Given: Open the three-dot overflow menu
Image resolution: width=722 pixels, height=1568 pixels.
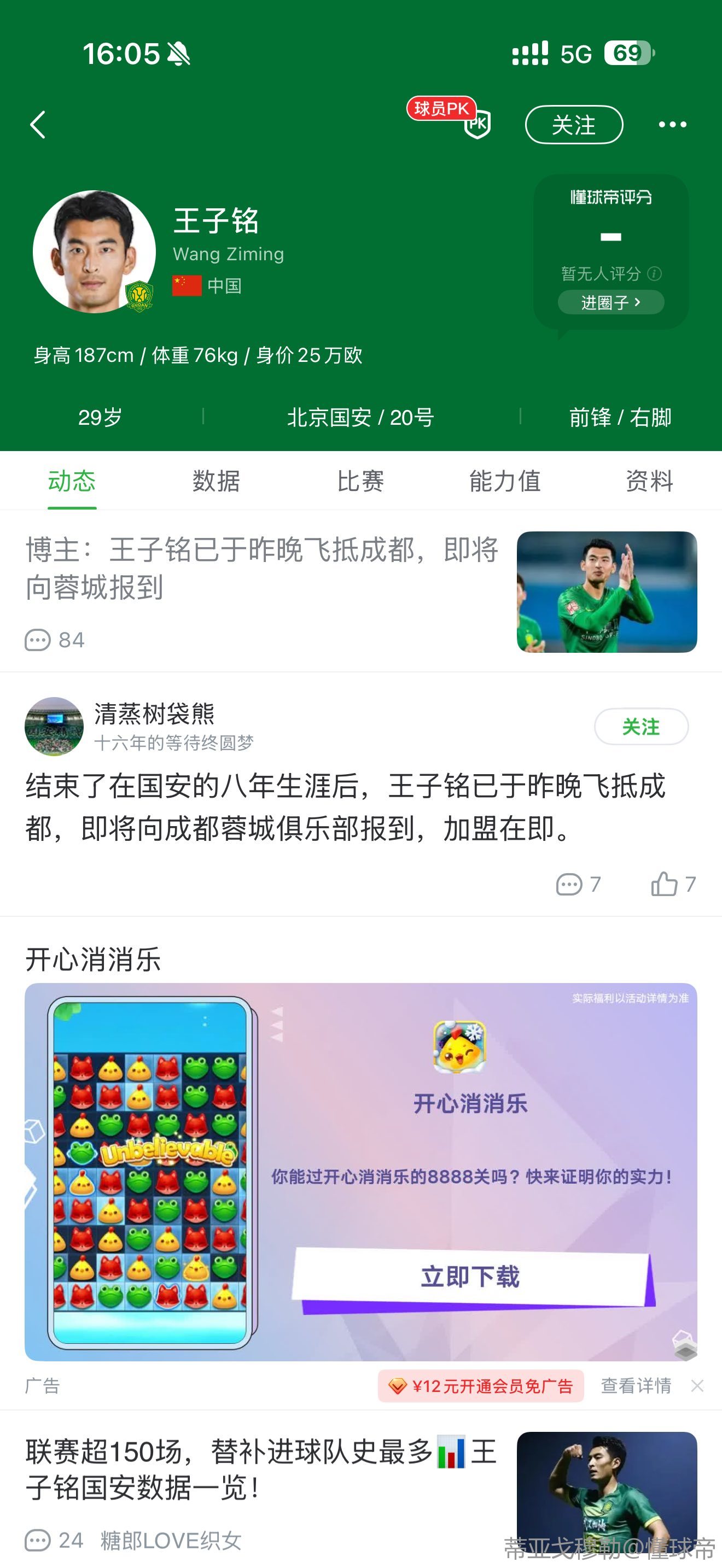Looking at the screenshot, I should 672,125.
